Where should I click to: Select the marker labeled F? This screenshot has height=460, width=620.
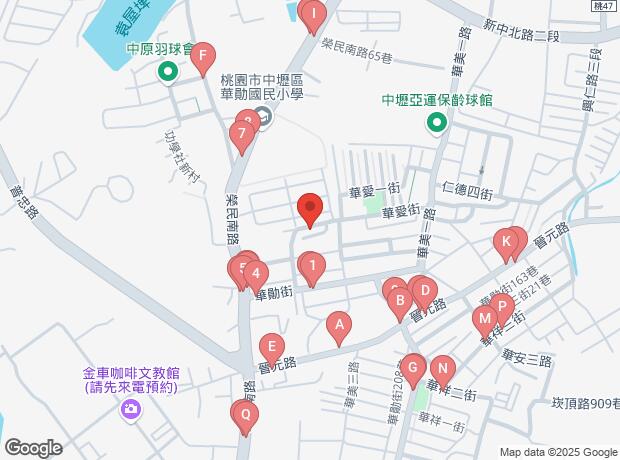[x=203, y=55]
